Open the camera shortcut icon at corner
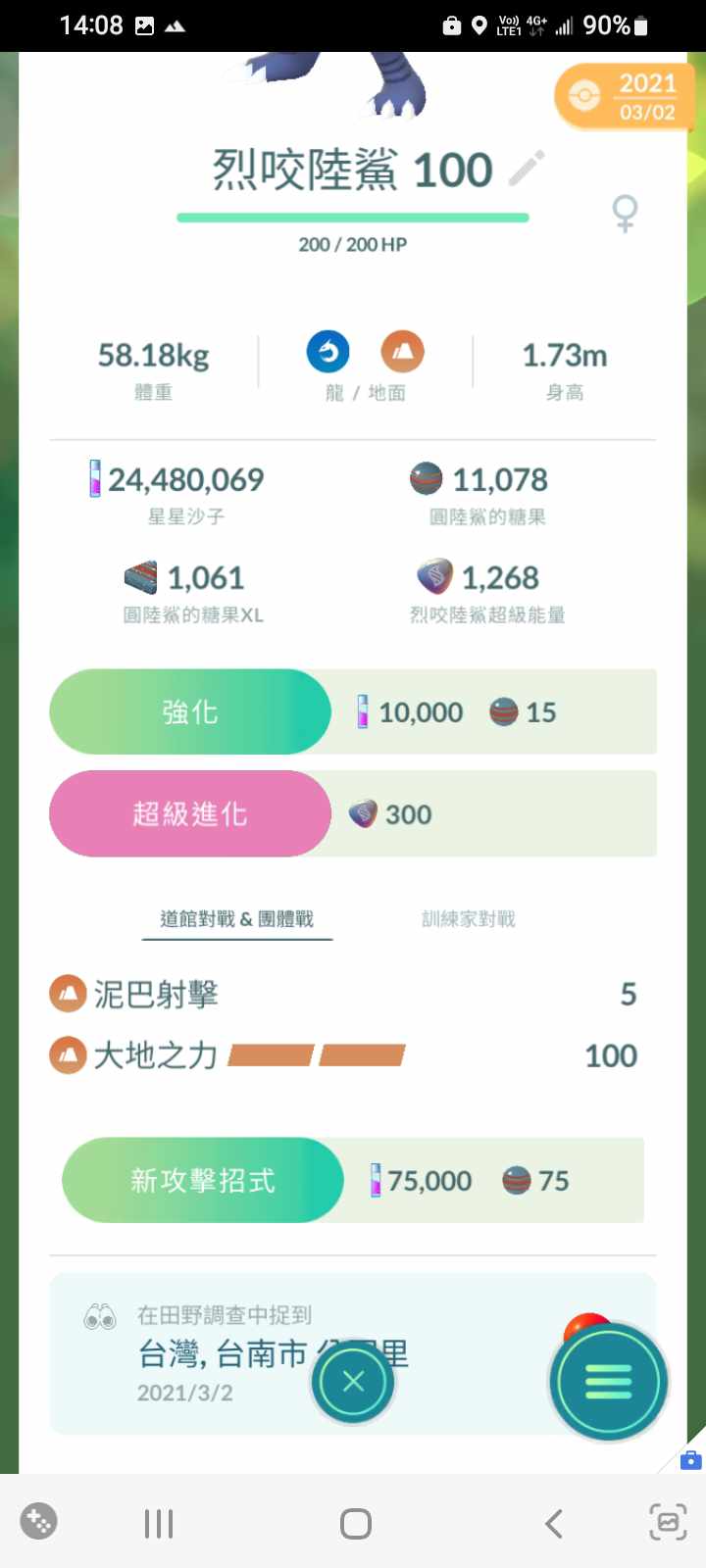706x1568 pixels. pyautogui.click(x=690, y=1460)
